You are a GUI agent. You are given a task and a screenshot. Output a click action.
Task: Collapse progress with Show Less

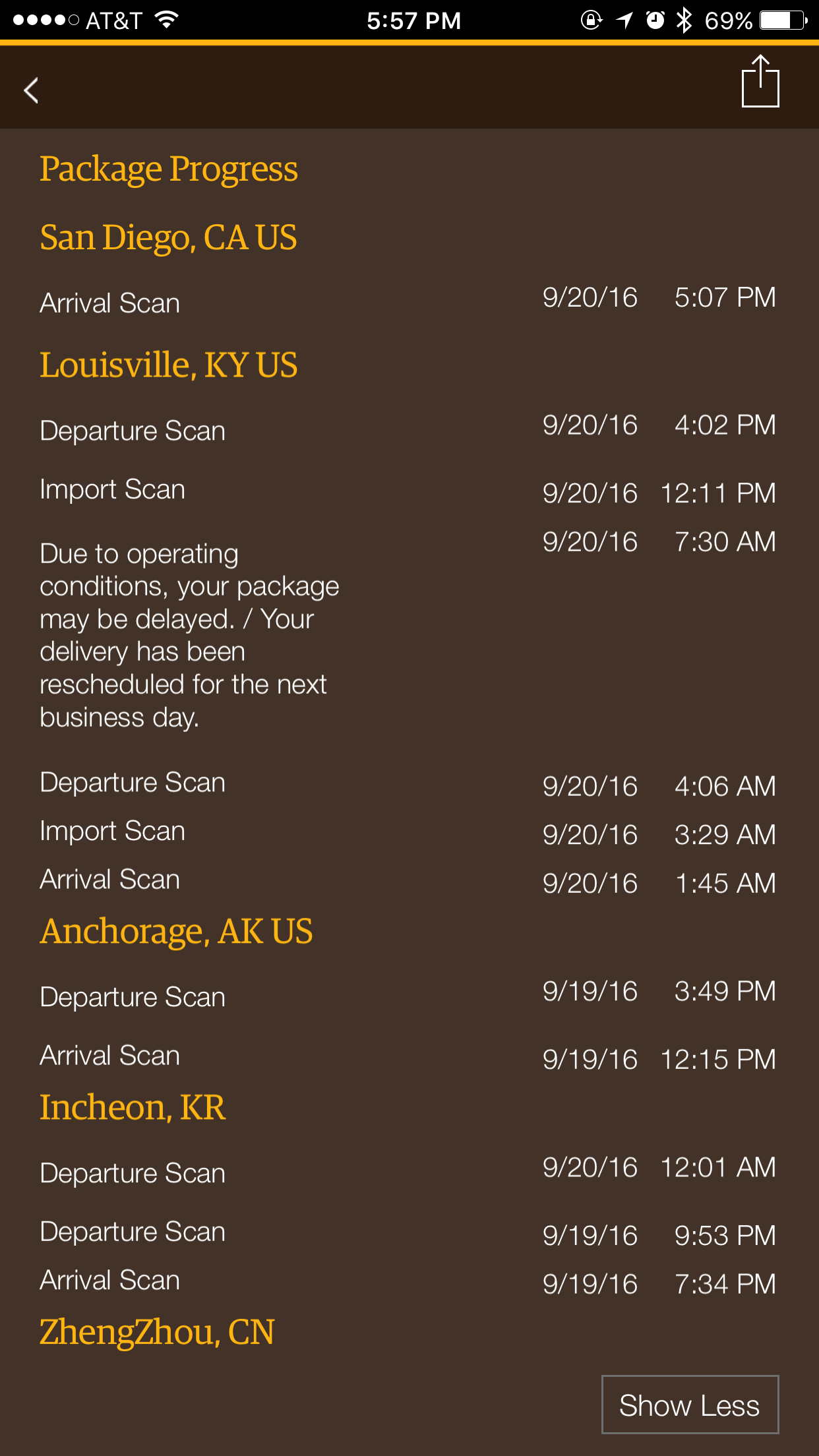click(690, 1405)
